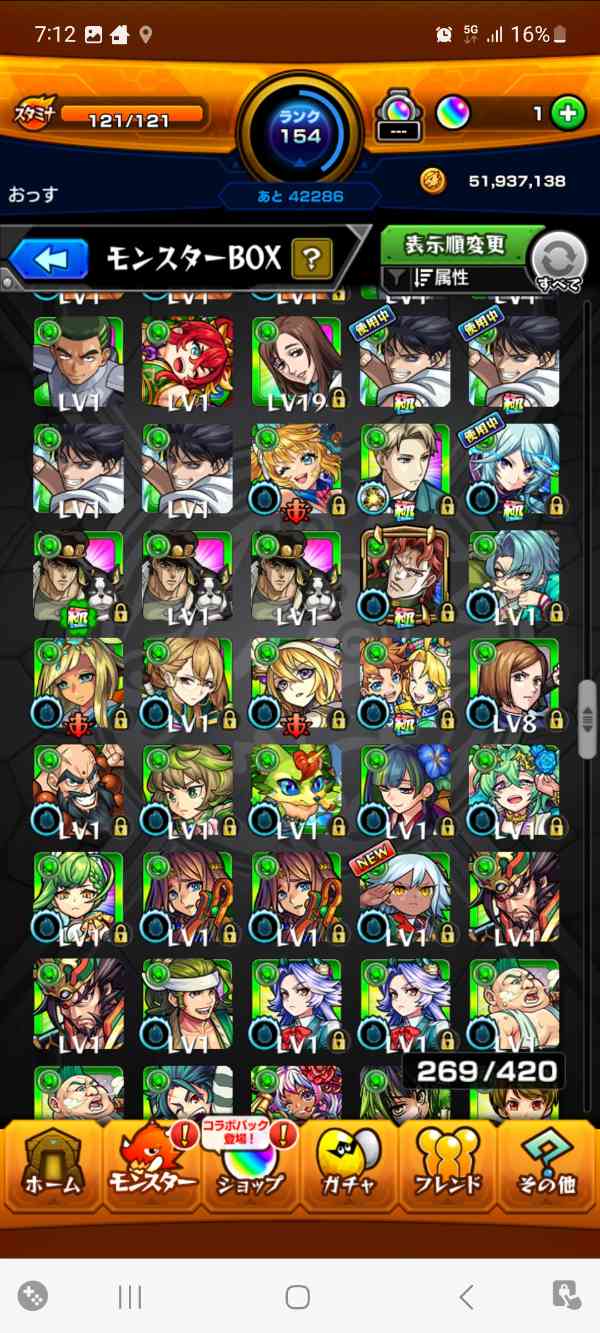This screenshot has height=1333, width=600.
Task: Open the 表示順変更 sort order button
Action: 456,244
